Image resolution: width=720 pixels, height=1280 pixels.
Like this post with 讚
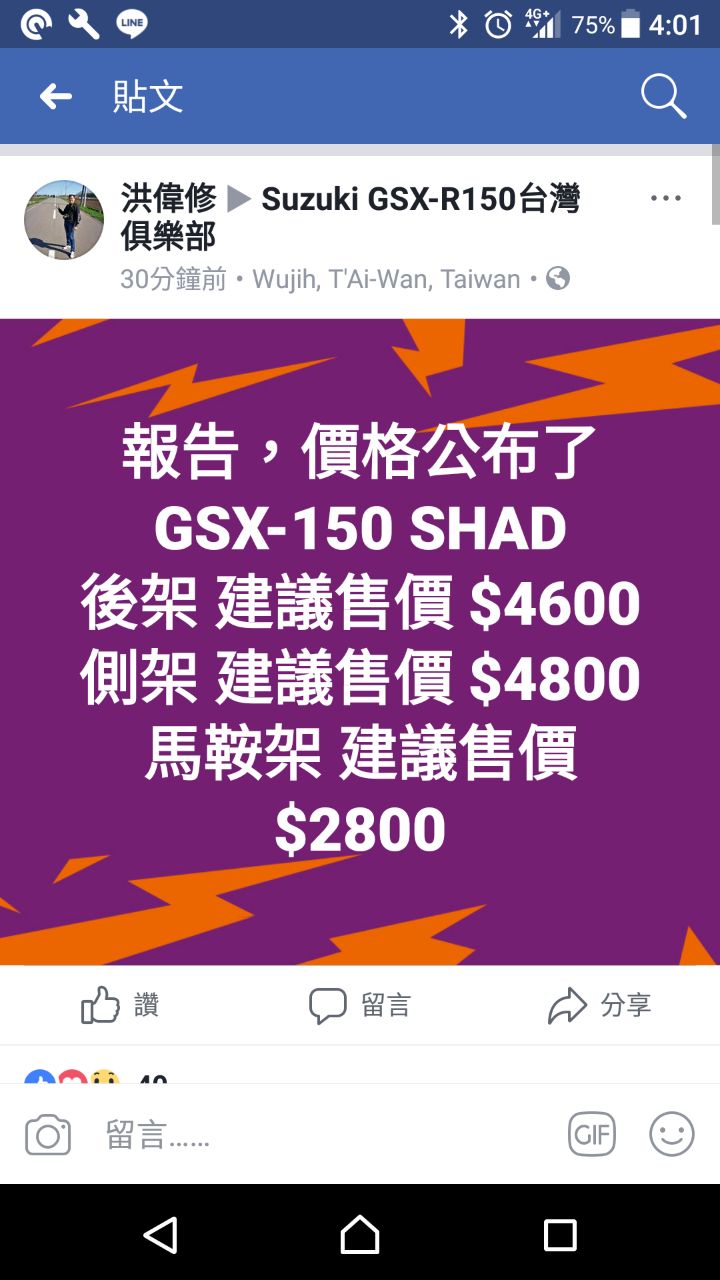point(120,1005)
